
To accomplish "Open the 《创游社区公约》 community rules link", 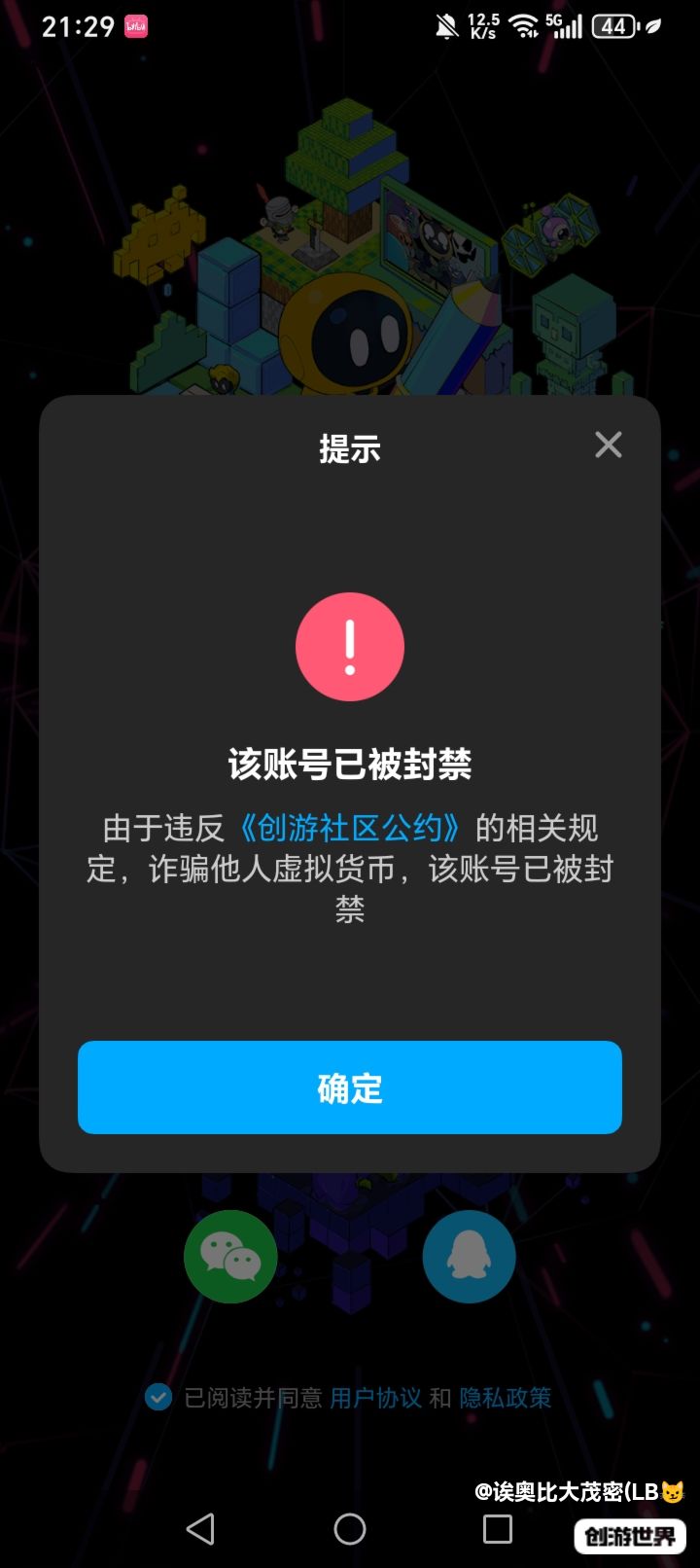I will [x=352, y=828].
